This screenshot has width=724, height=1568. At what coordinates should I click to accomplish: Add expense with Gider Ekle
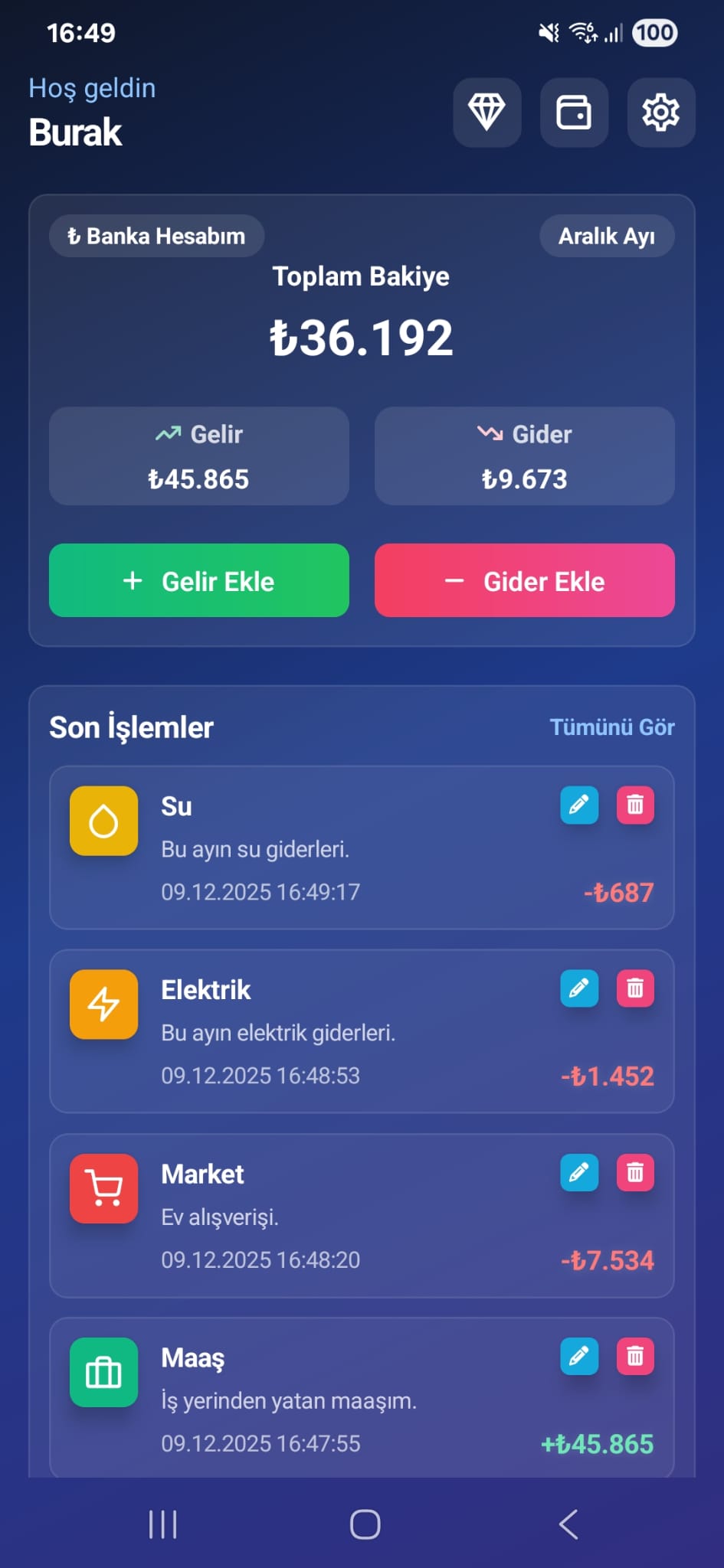pyautogui.click(x=524, y=581)
